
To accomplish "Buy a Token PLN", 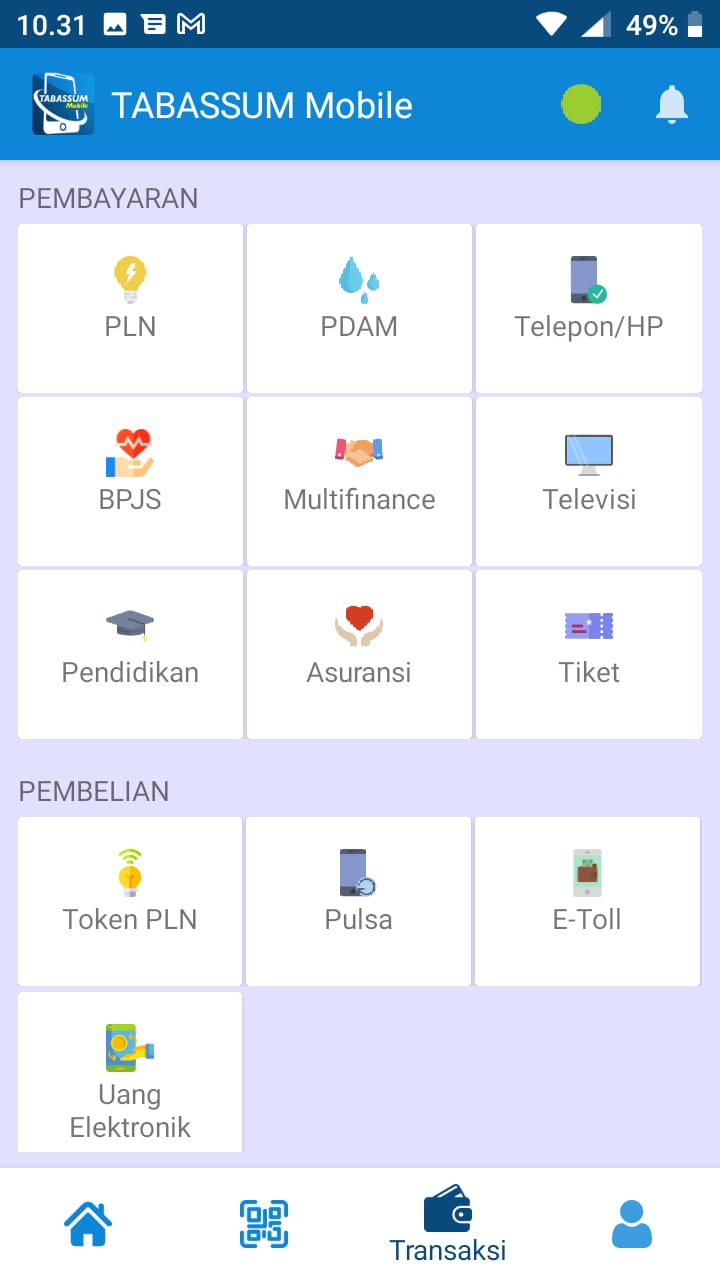I will [130, 901].
